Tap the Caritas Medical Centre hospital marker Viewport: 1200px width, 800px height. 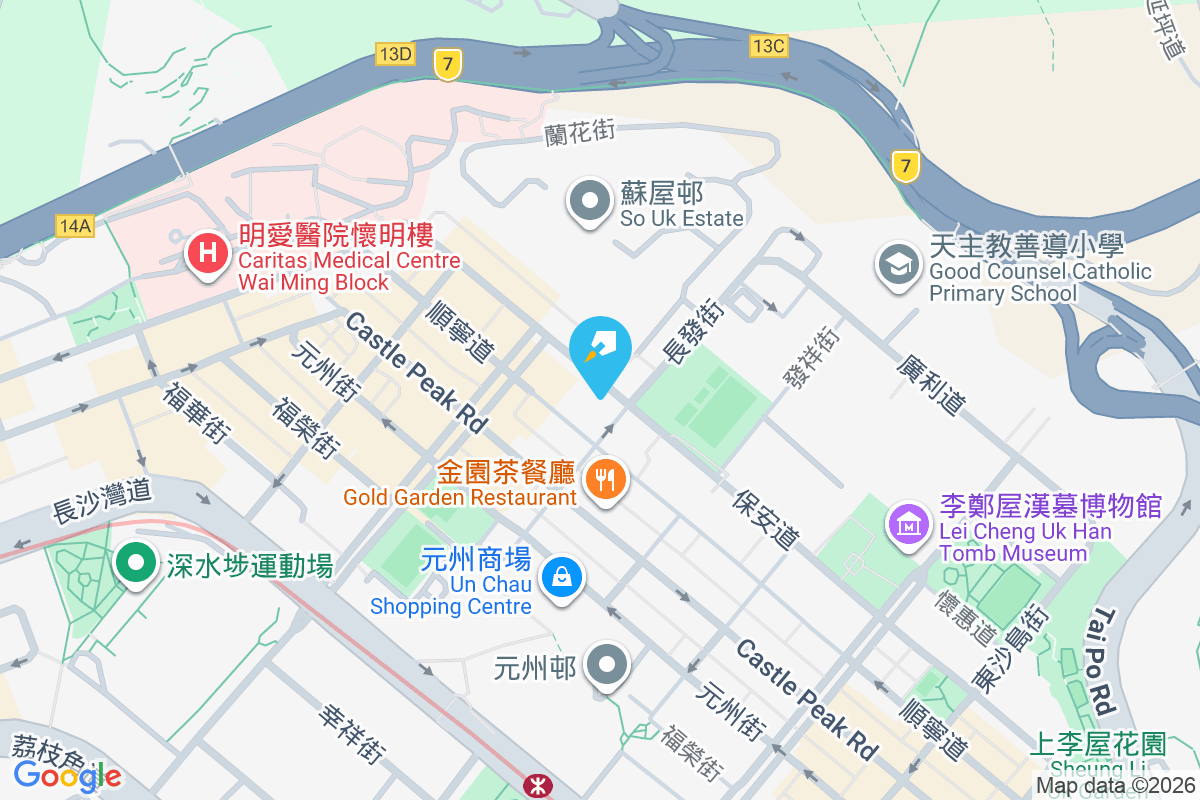(207, 253)
